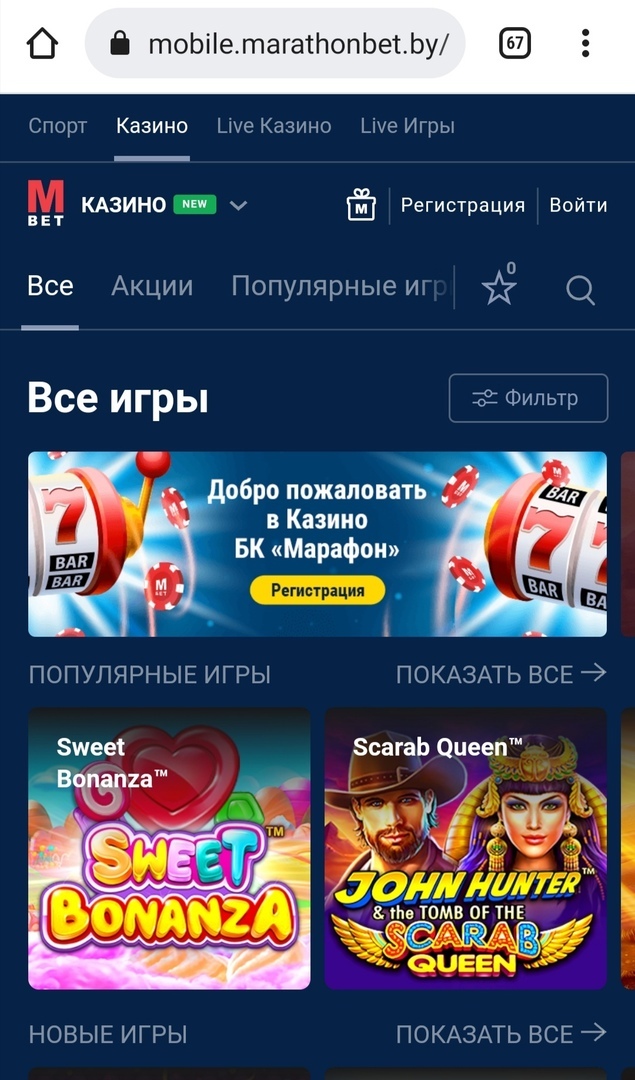Open the Фильтр button
The height and width of the screenshot is (1080, 635).
[527, 398]
